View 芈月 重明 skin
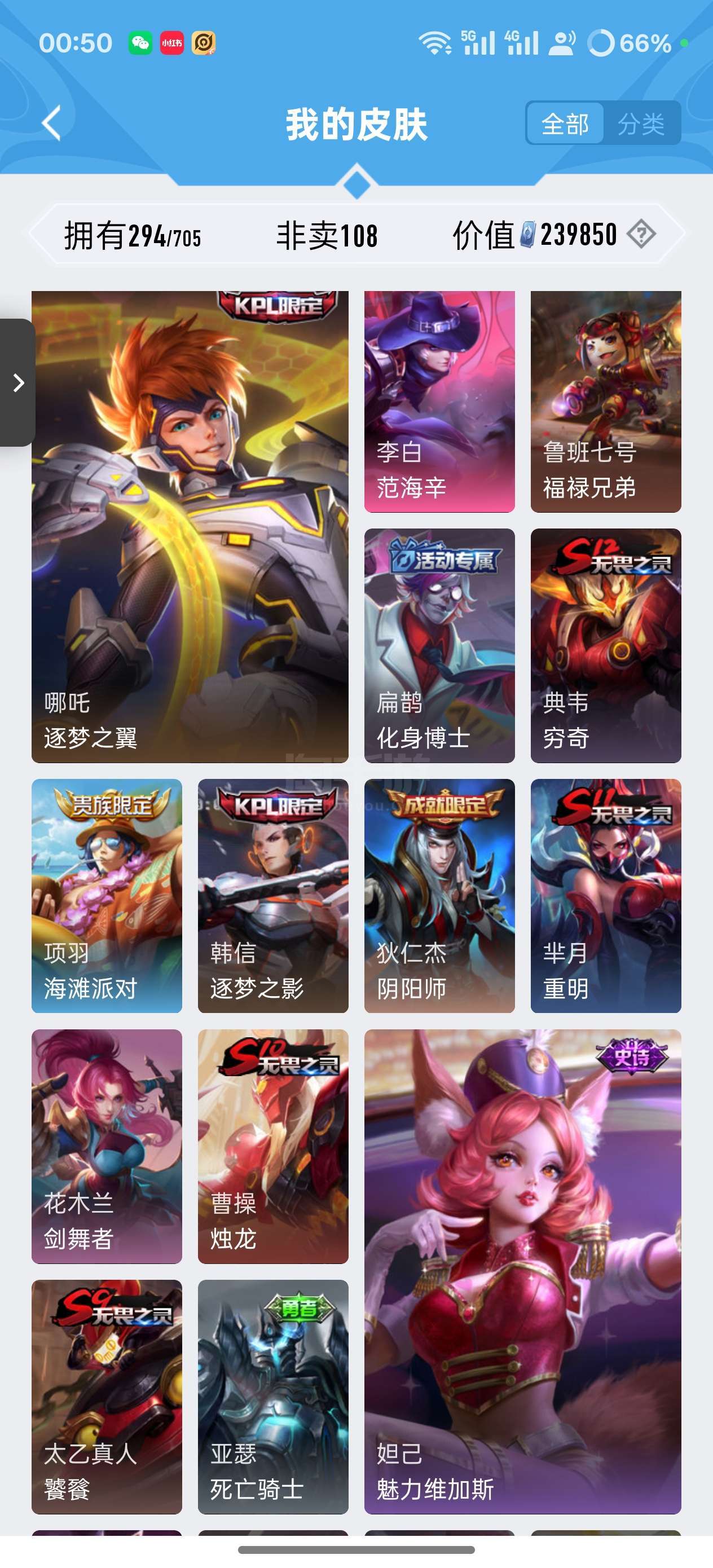This screenshot has height=1568, width=713. tap(606, 896)
